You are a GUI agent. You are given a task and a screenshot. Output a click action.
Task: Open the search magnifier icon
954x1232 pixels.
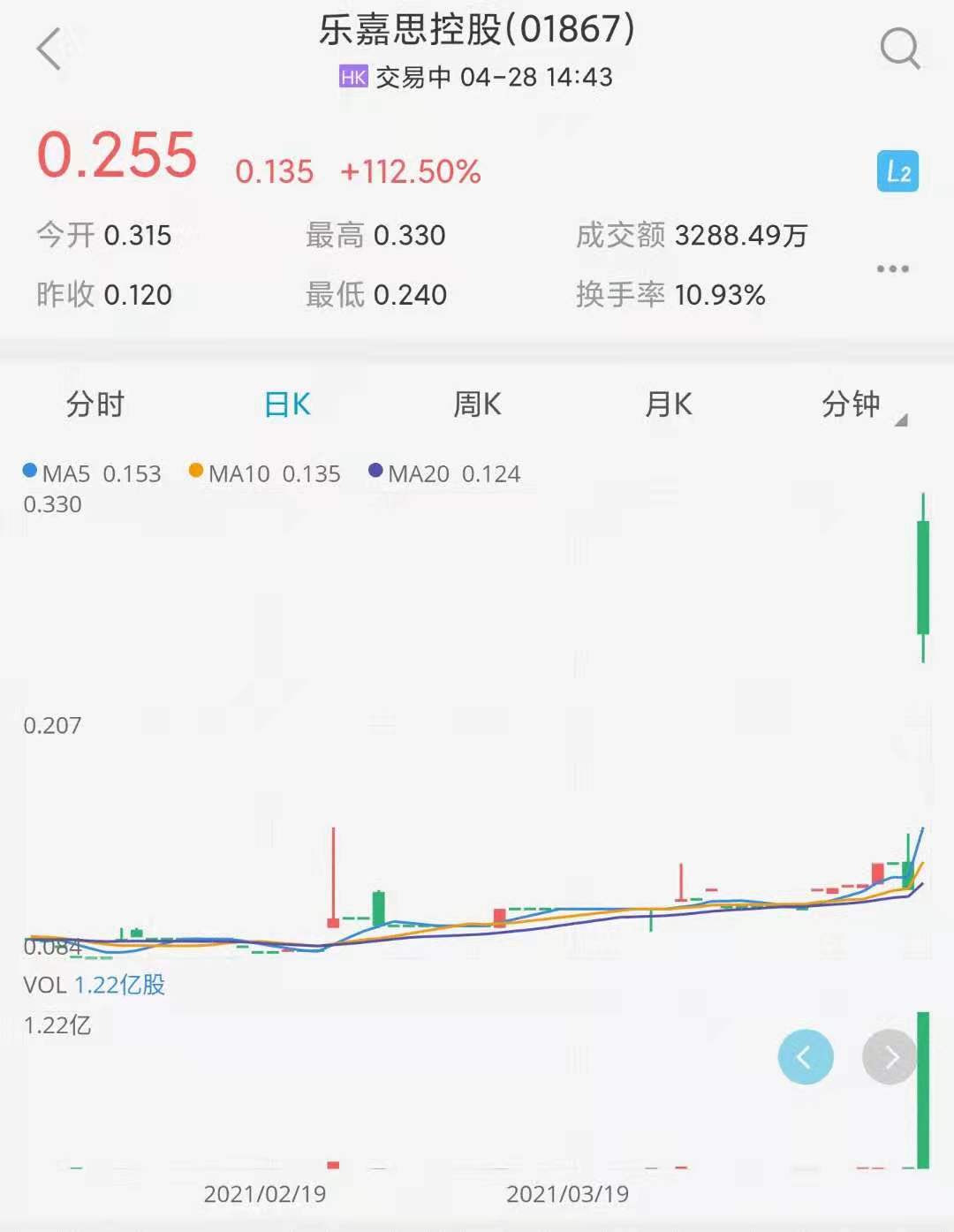pyautogui.click(x=899, y=49)
